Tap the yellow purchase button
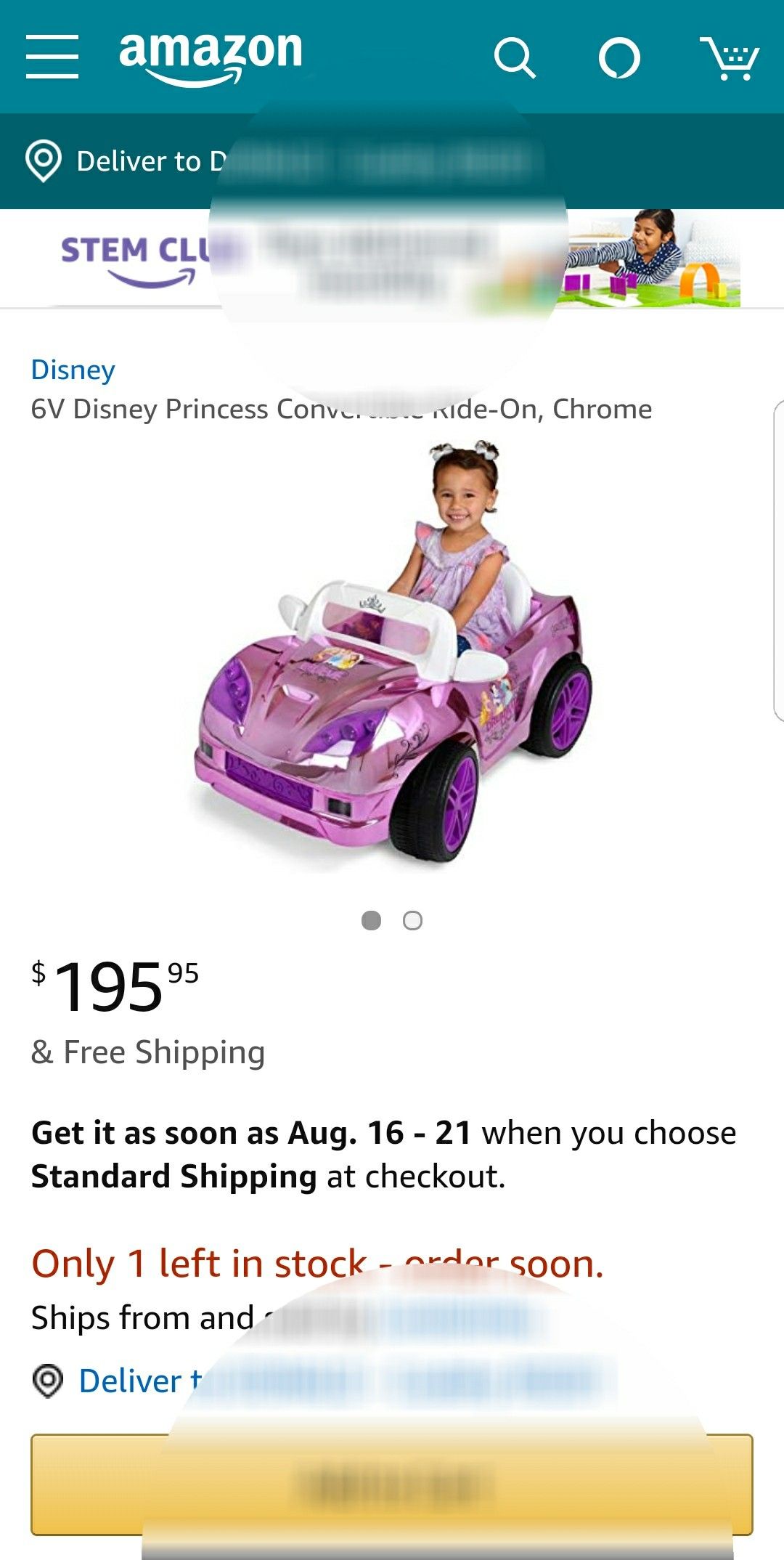The width and height of the screenshot is (784, 1560). click(392, 1484)
